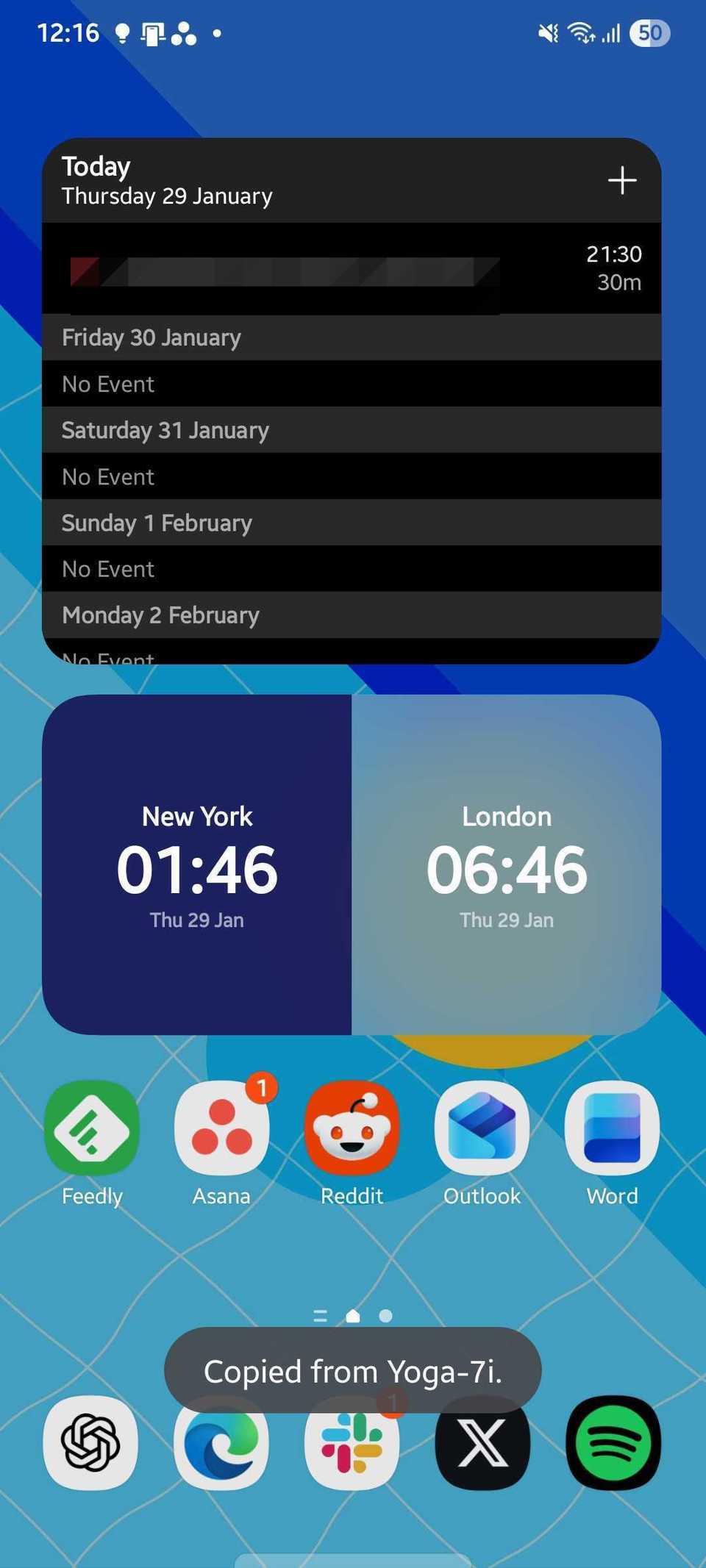
Task: Open Slack from the dock
Action: (x=352, y=1443)
